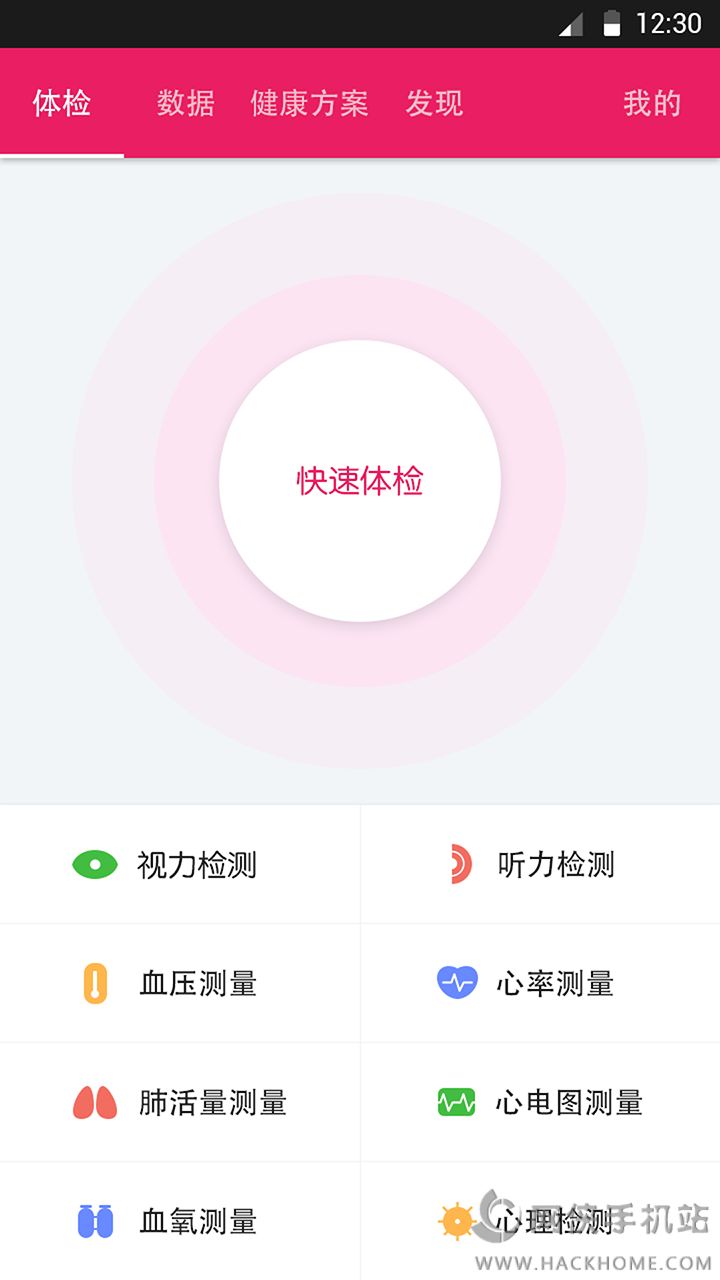720x1280 pixels.
Task: Open 血氧测量 blood oxygen measurement
Action: [180, 1221]
